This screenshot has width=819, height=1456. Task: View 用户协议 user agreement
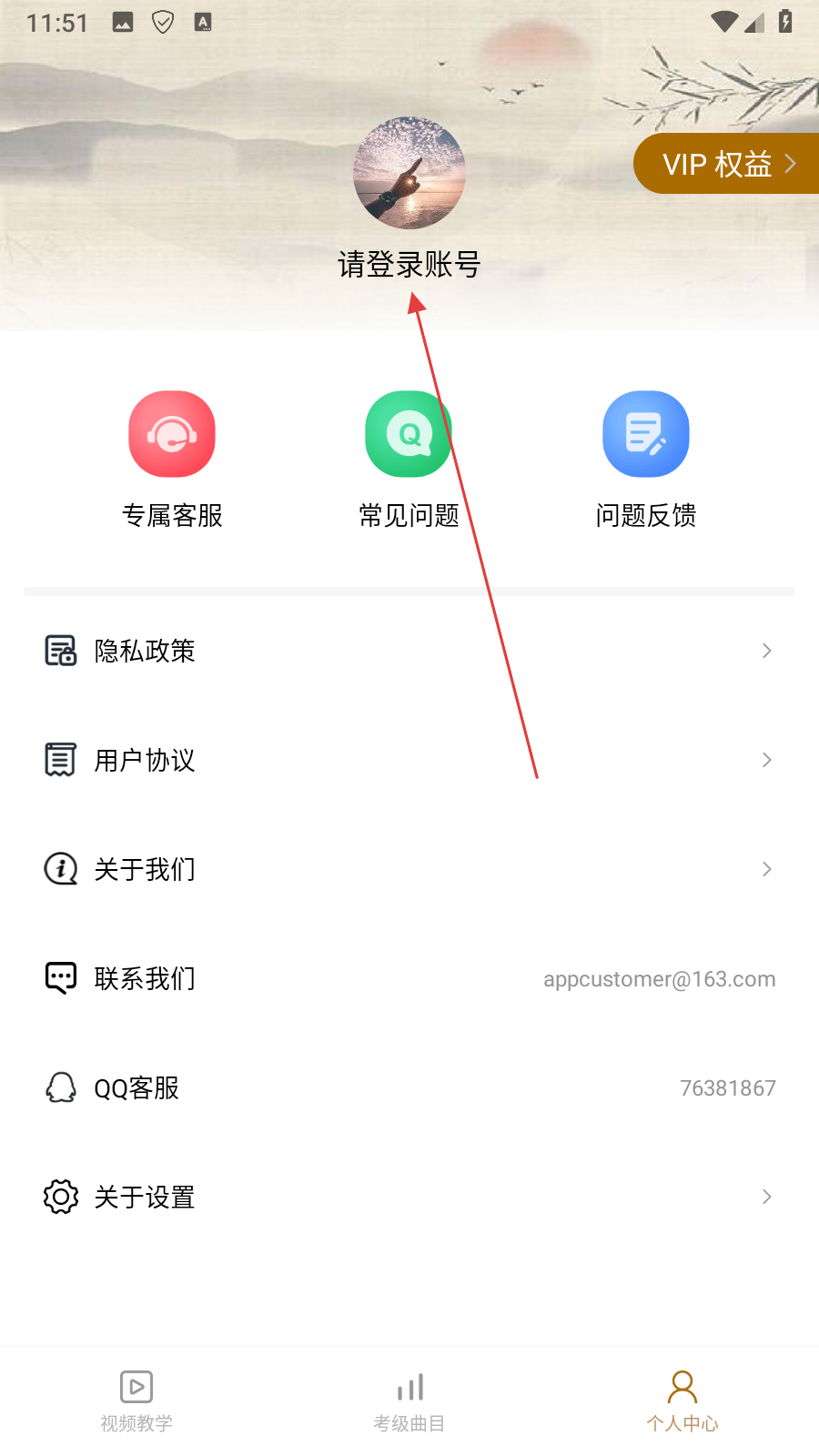coord(409,760)
